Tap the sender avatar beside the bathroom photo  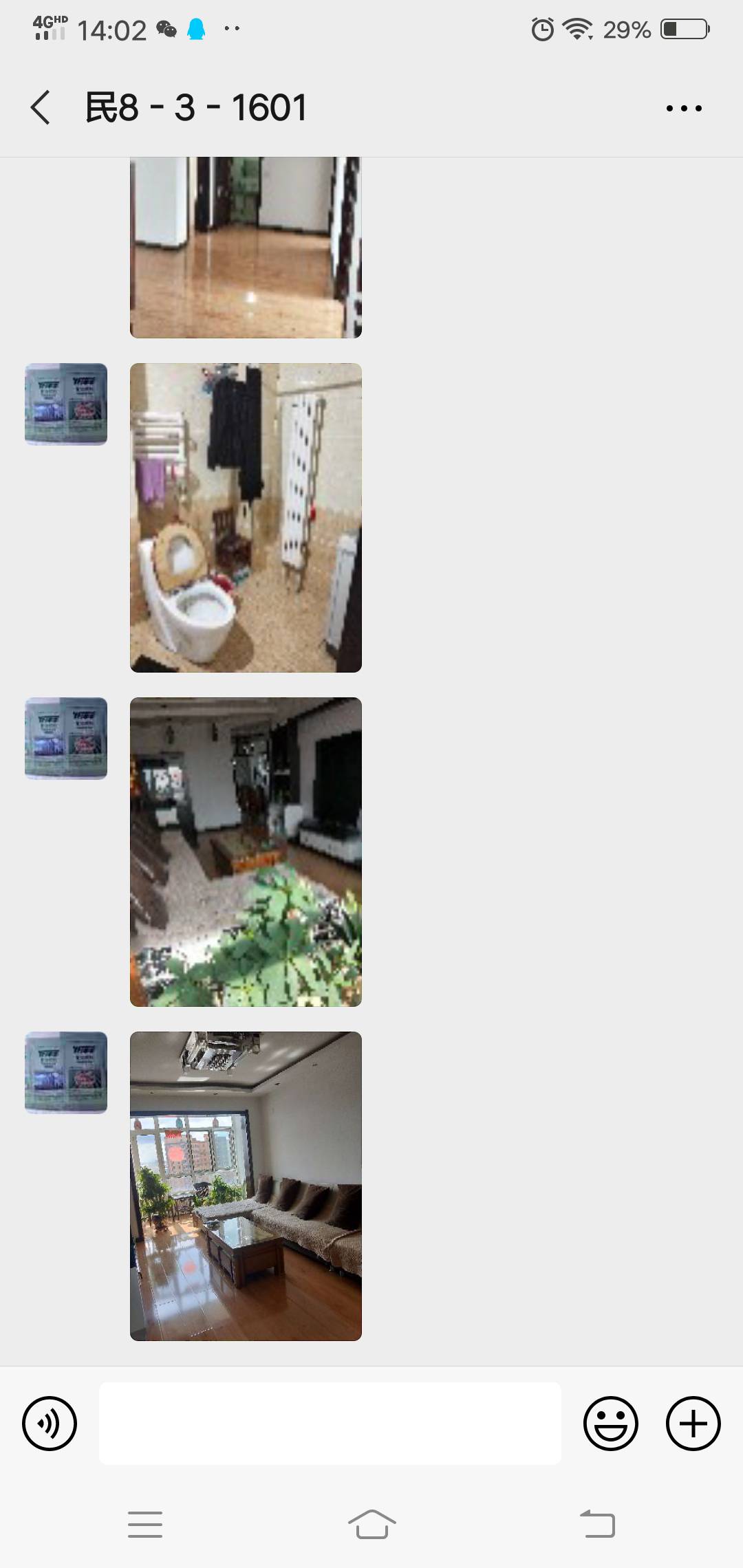point(66,404)
